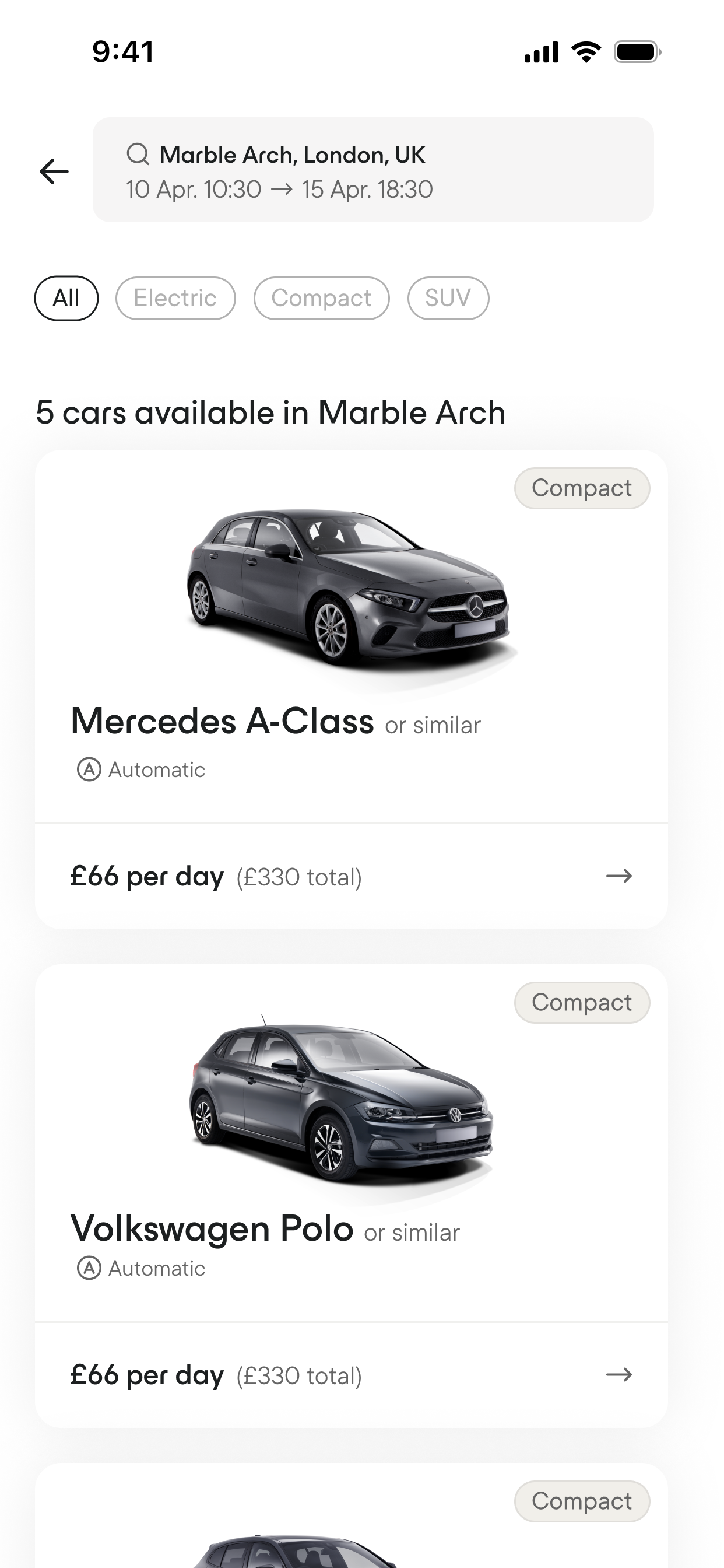Click the £66 per day price for the Polo

(147, 1374)
